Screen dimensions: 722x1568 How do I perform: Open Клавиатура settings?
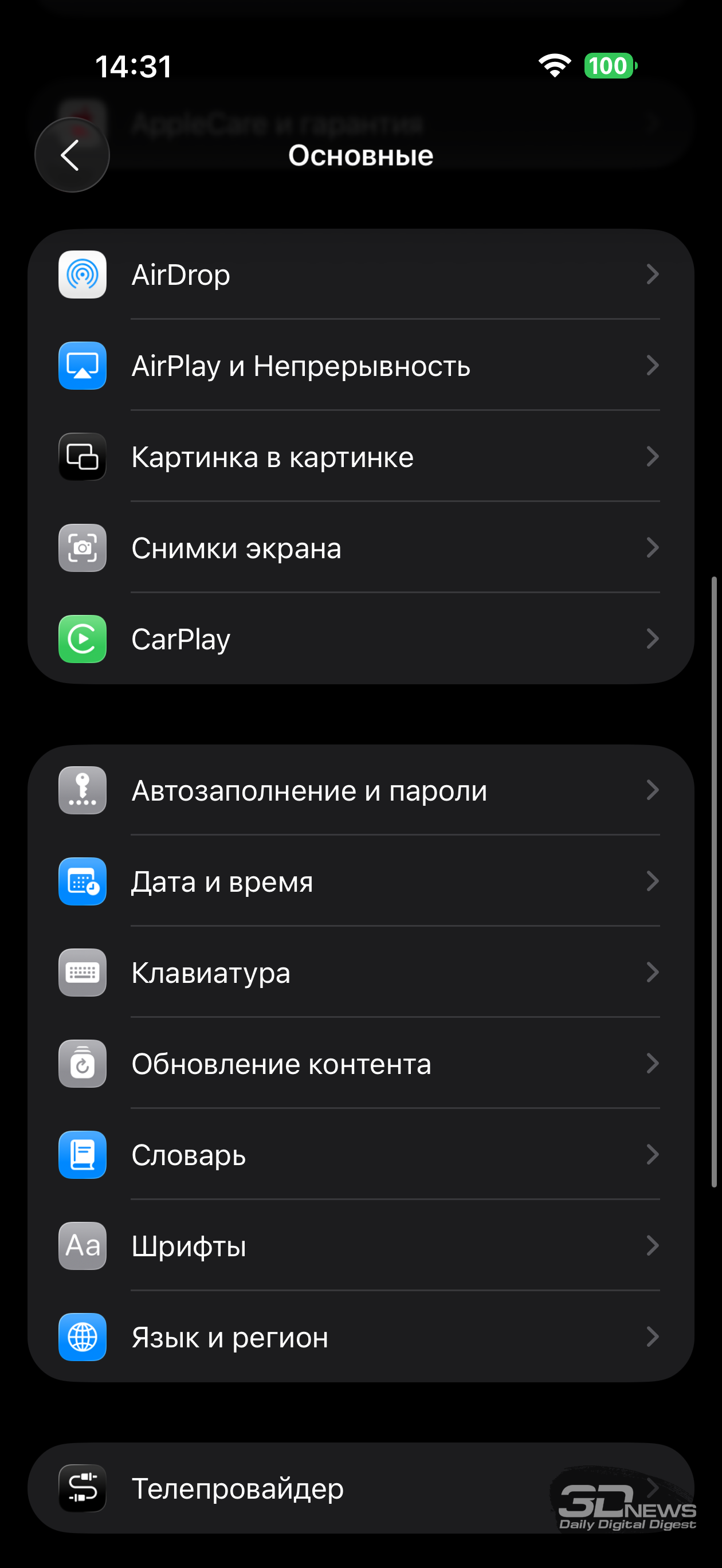[360, 973]
